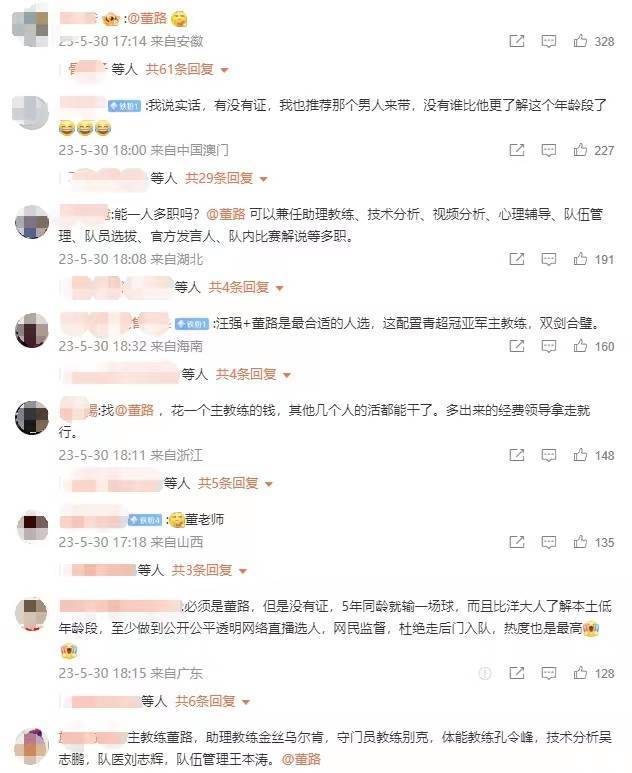
Task: Open the @董路 mention in 能一人多职吗 comment
Action: tap(225, 214)
